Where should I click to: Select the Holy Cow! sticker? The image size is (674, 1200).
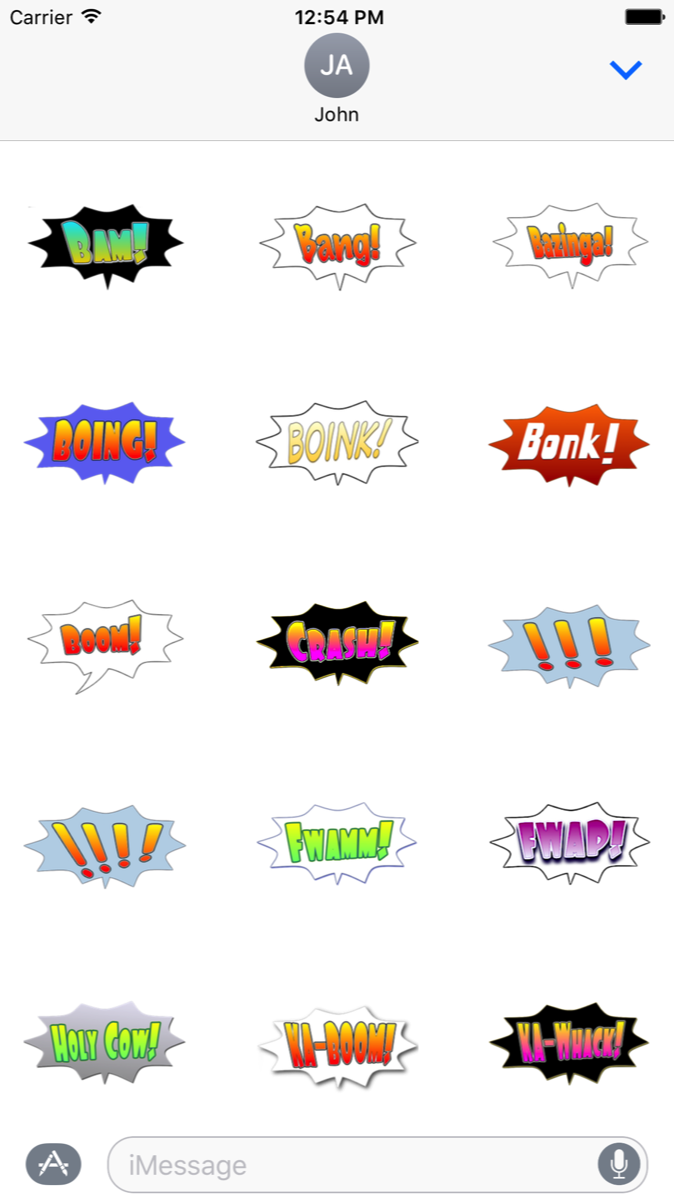[105, 1042]
